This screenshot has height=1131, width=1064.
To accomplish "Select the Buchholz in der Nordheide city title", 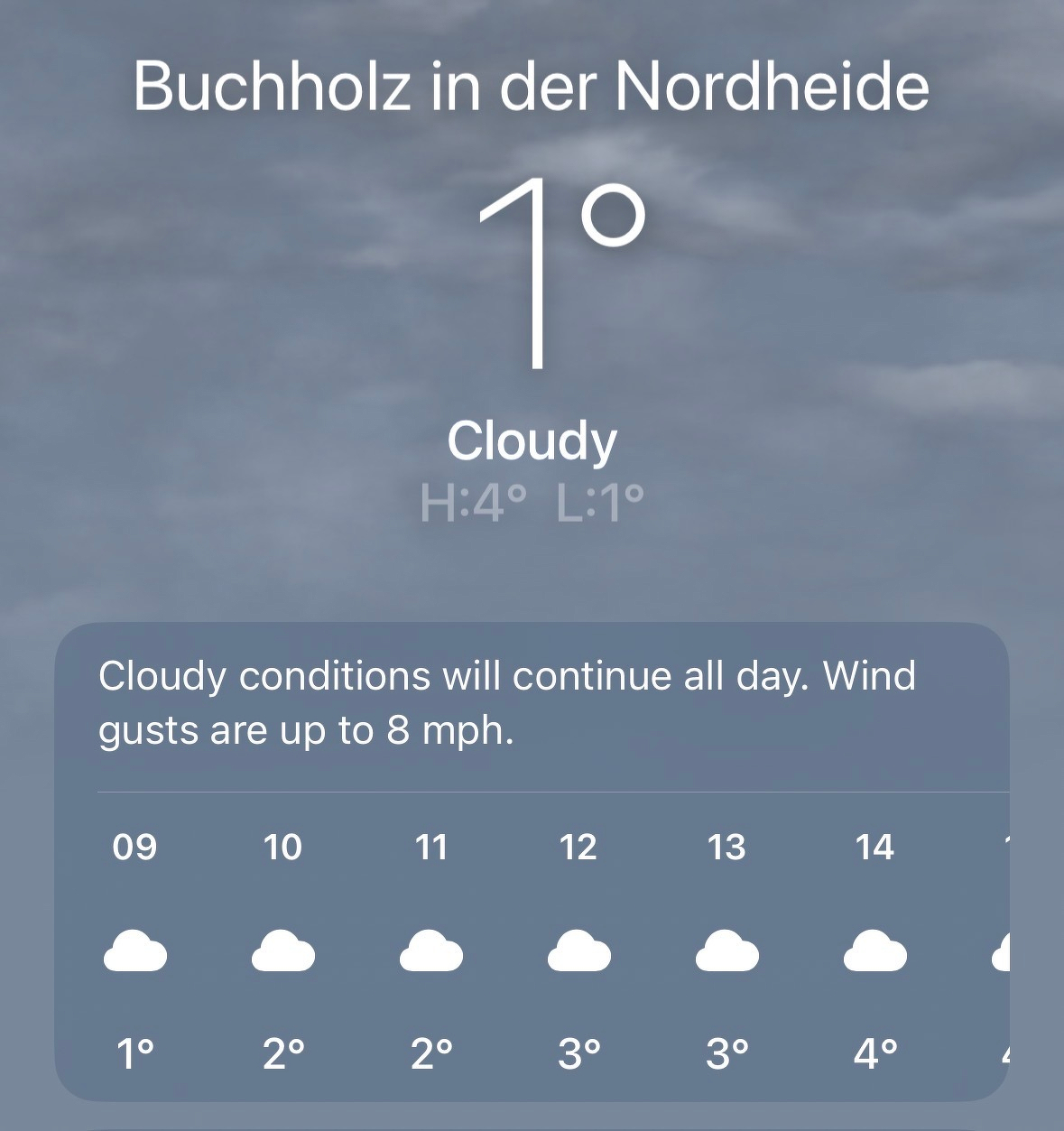I will tap(532, 88).
